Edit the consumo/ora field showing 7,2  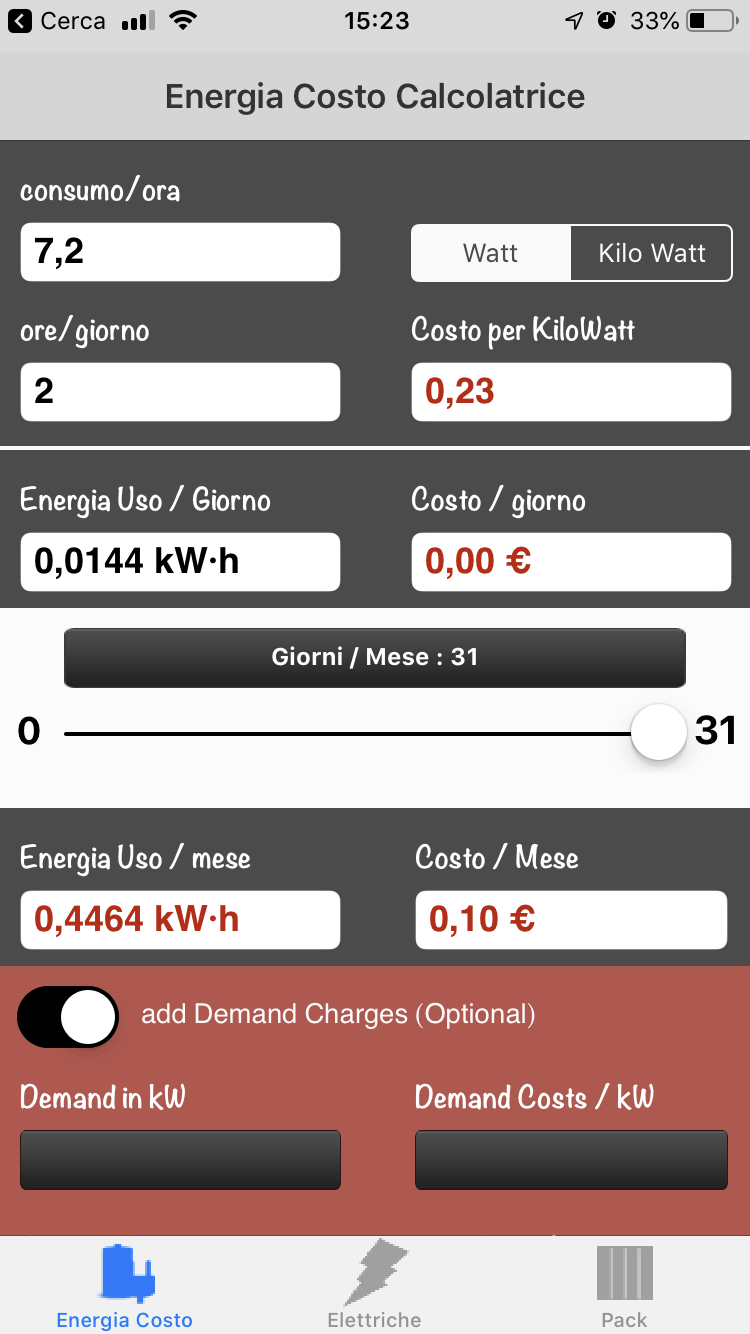180,252
